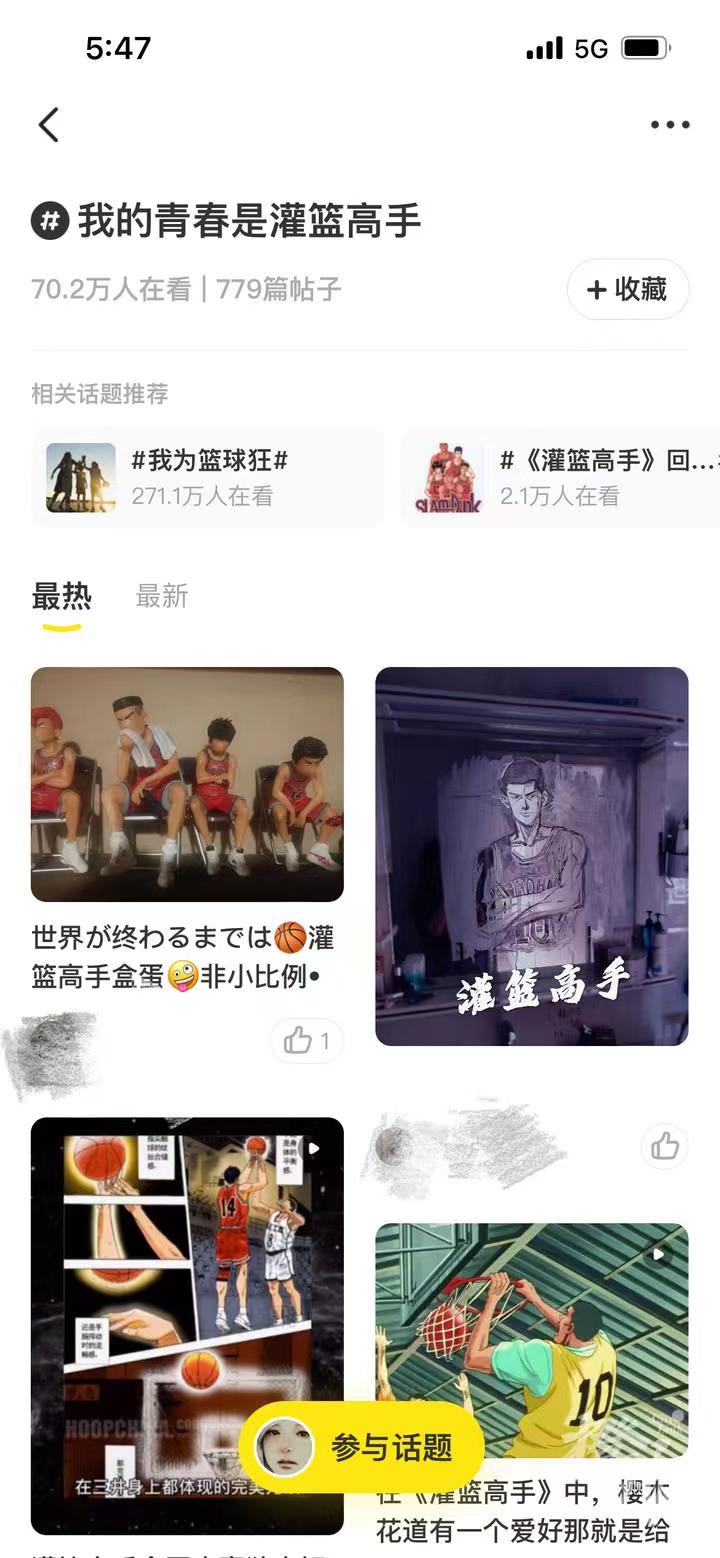Like the 灌篮高手 sketch drawing post
720x1558 pixels.
point(665,1146)
